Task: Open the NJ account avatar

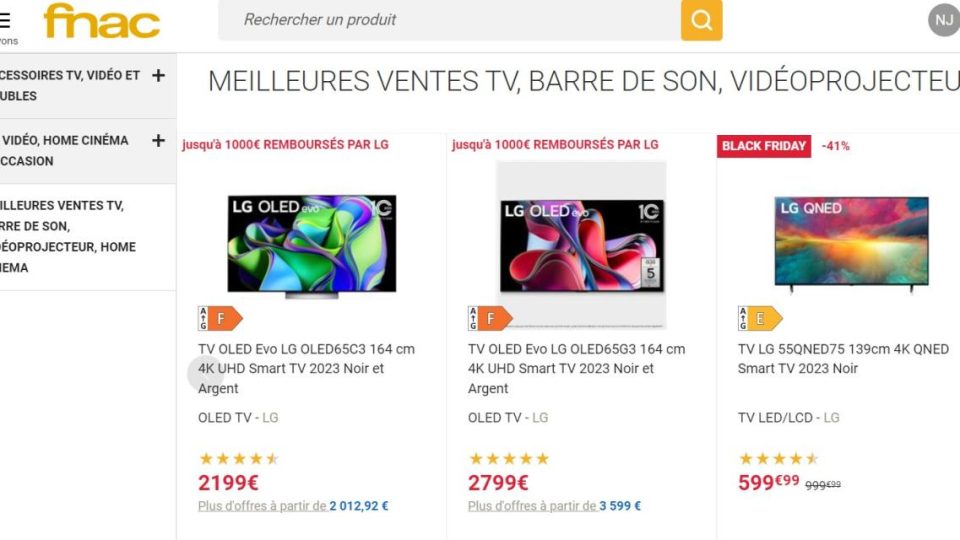Action: (943, 20)
